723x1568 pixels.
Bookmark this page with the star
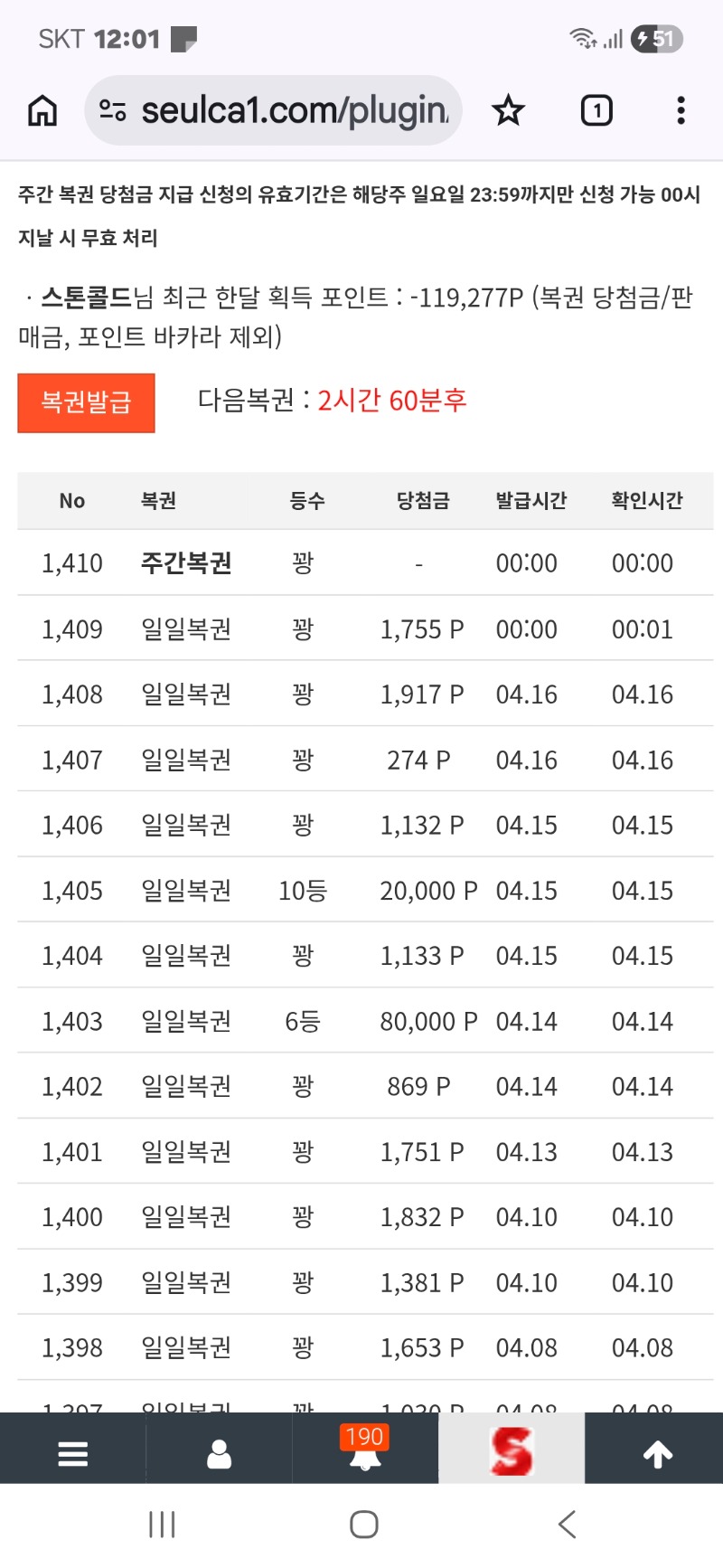[x=508, y=111]
